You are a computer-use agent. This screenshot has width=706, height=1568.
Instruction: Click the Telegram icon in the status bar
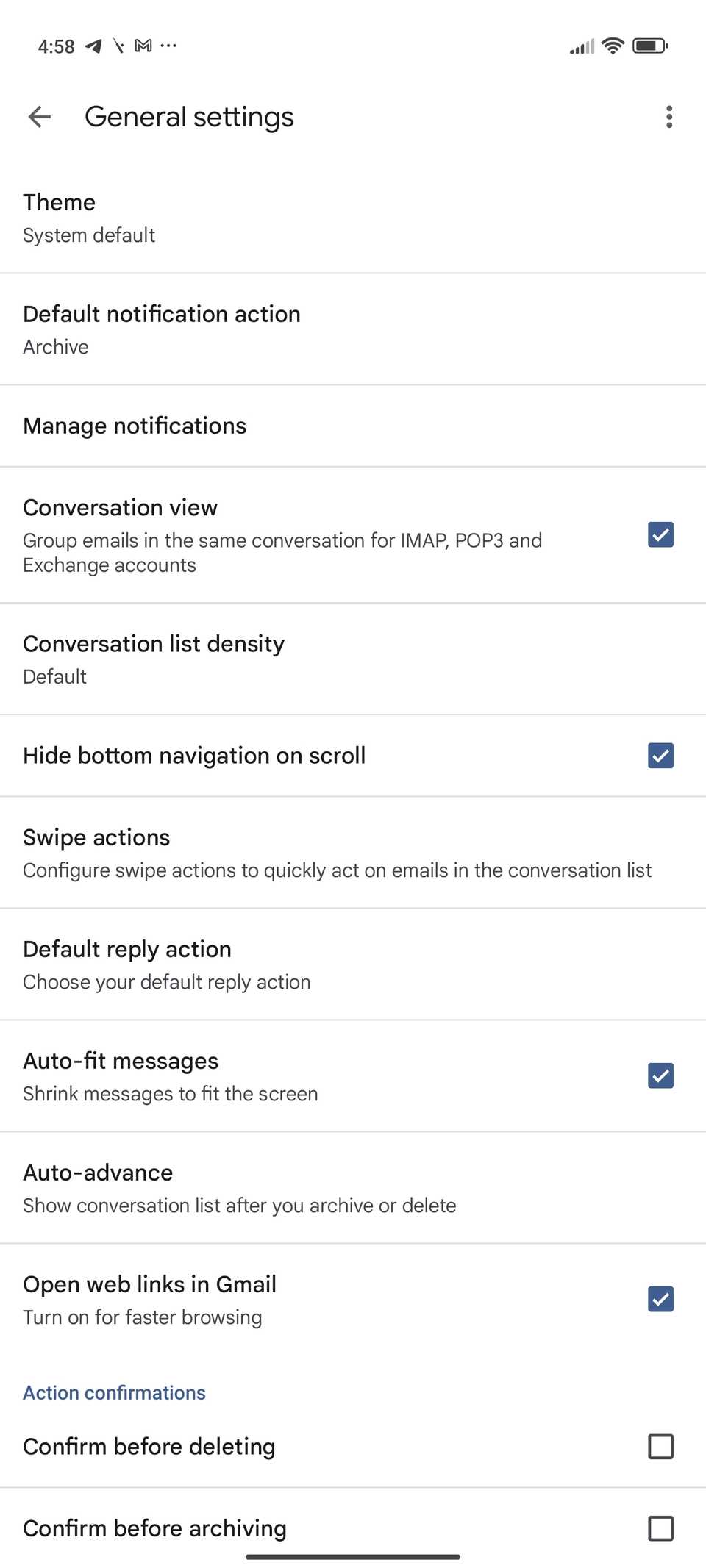93,45
